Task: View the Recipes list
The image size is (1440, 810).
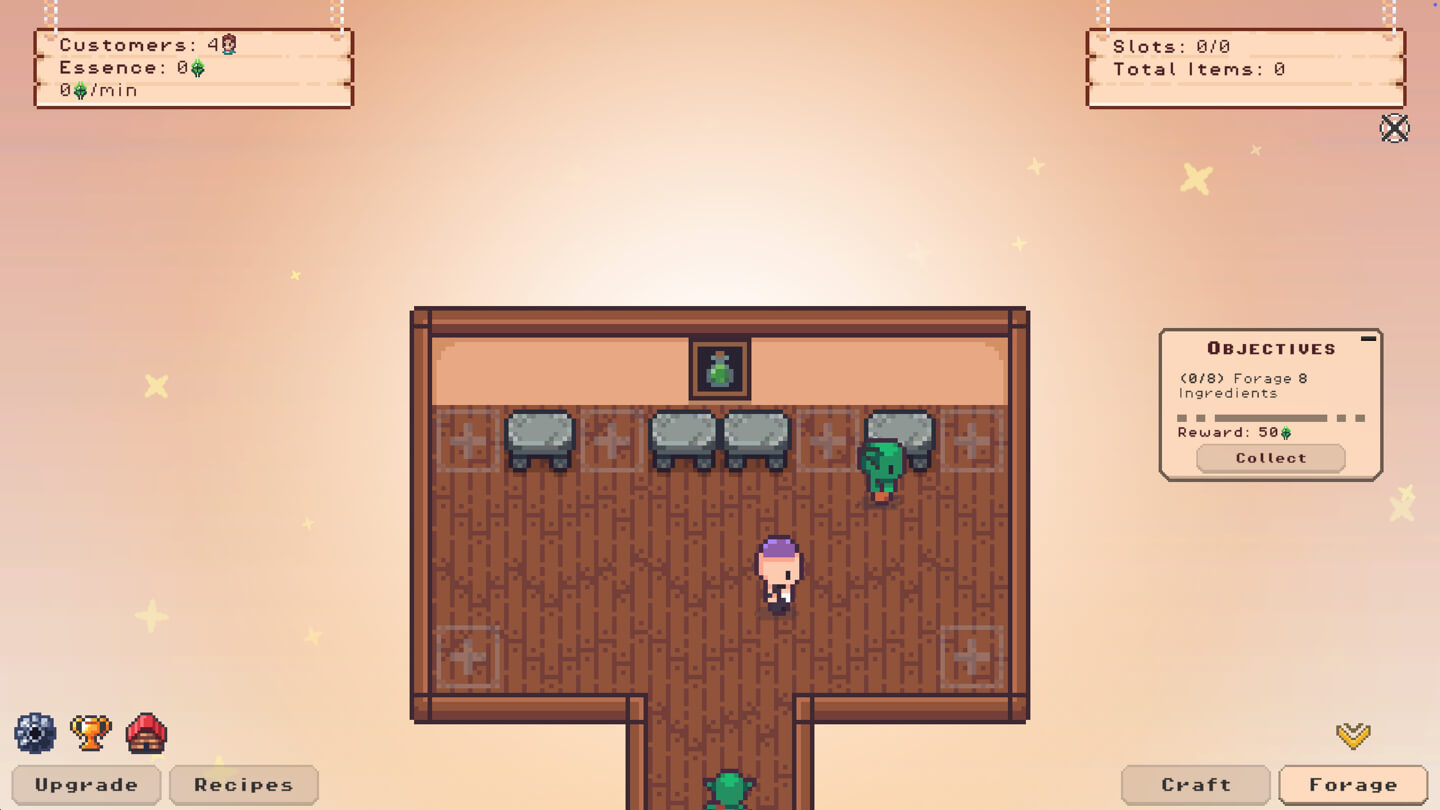Action: click(x=244, y=785)
